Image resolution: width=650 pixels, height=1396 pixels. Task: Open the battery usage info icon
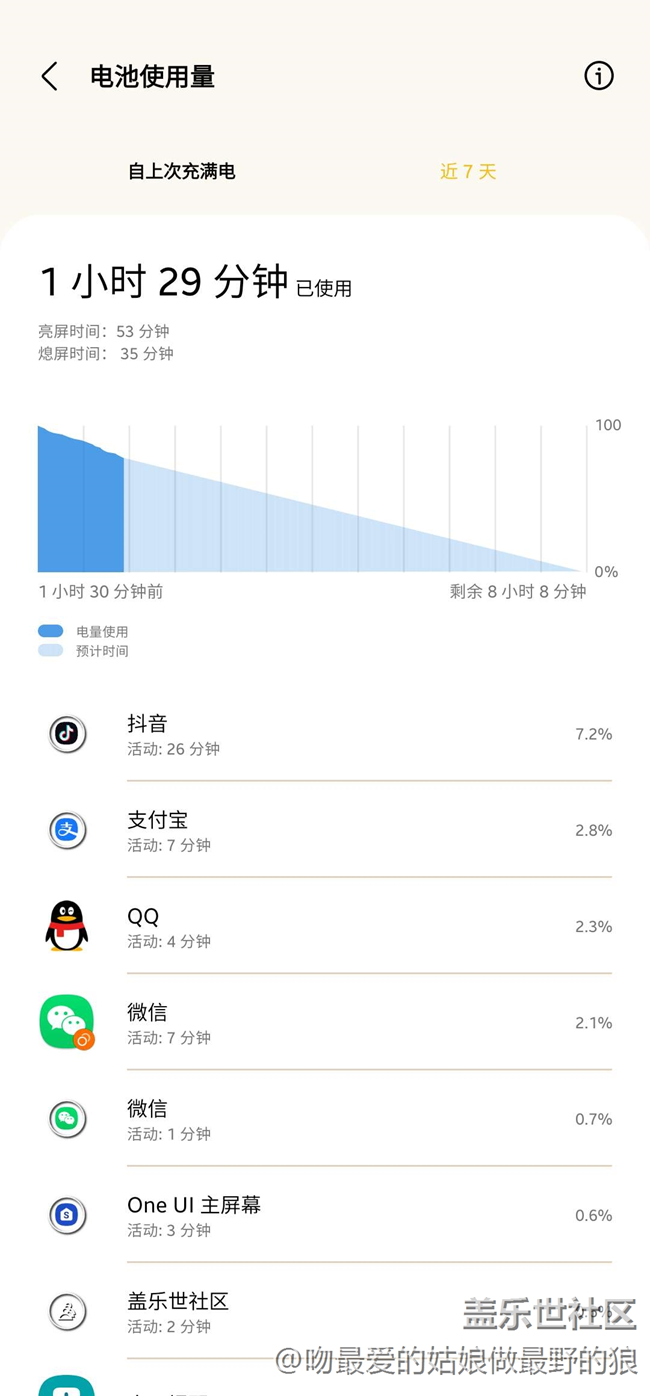point(598,76)
